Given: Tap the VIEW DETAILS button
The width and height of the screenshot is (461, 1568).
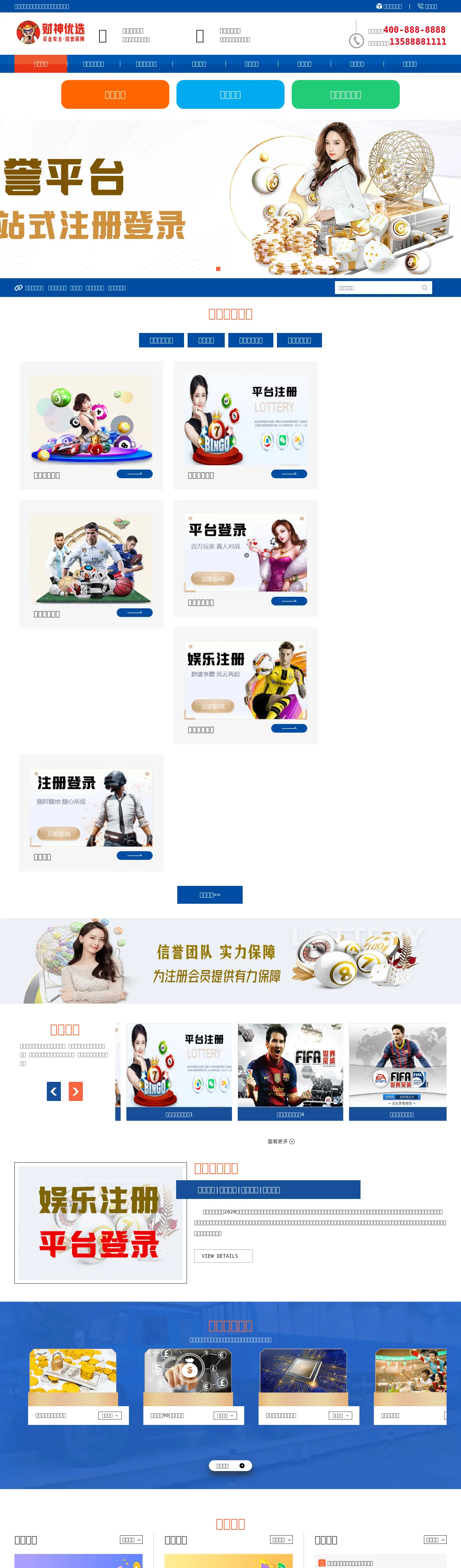Looking at the screenshot, I should pos(223,1256).
